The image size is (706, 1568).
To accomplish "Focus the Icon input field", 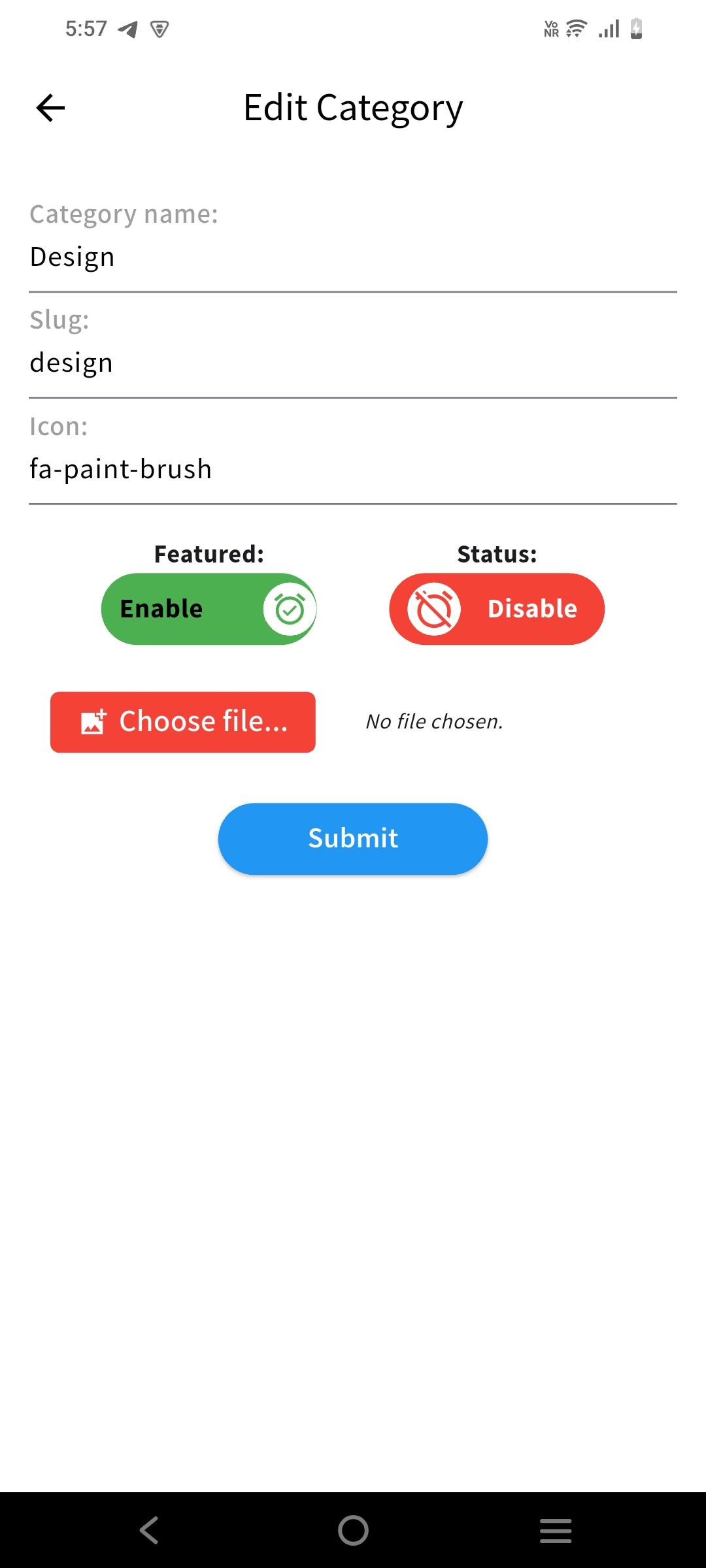I will click(353, 469).
